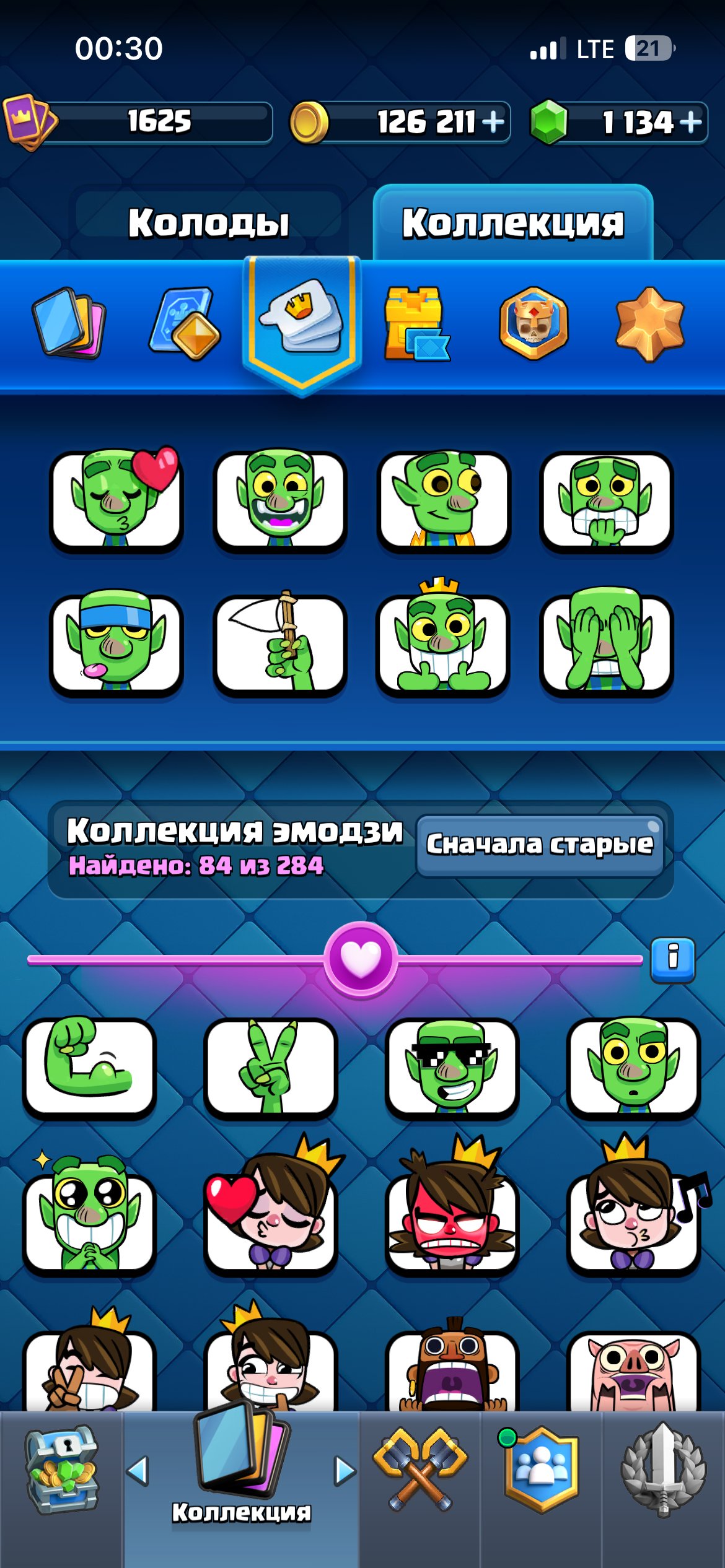Select the goblin with pixel sunglasses emote
The width and height of the screenshot is (725, 1568).
(452, 1067)
